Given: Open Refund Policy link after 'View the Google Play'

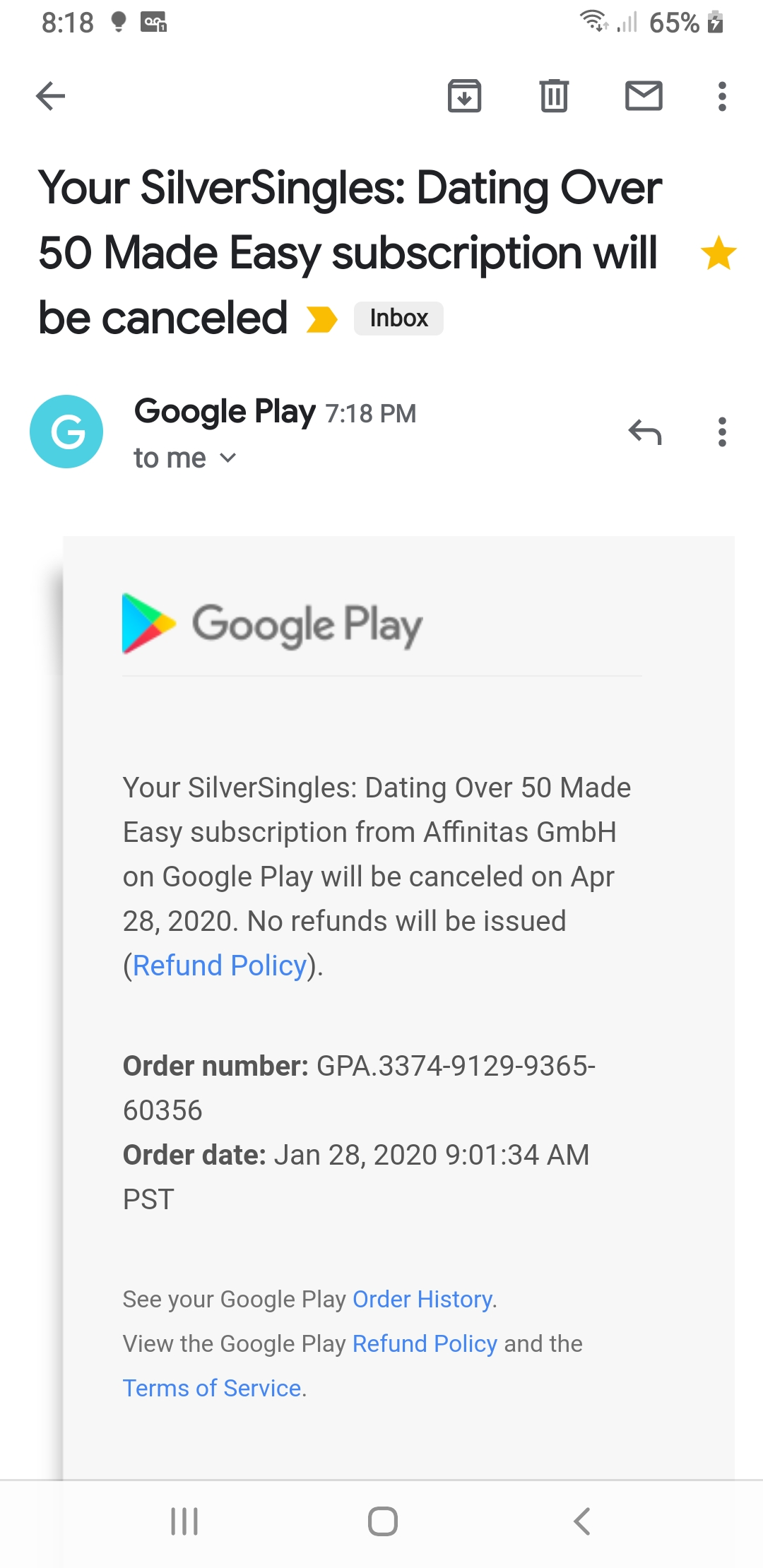Looking at the screenshot, I should (425, 1343).
